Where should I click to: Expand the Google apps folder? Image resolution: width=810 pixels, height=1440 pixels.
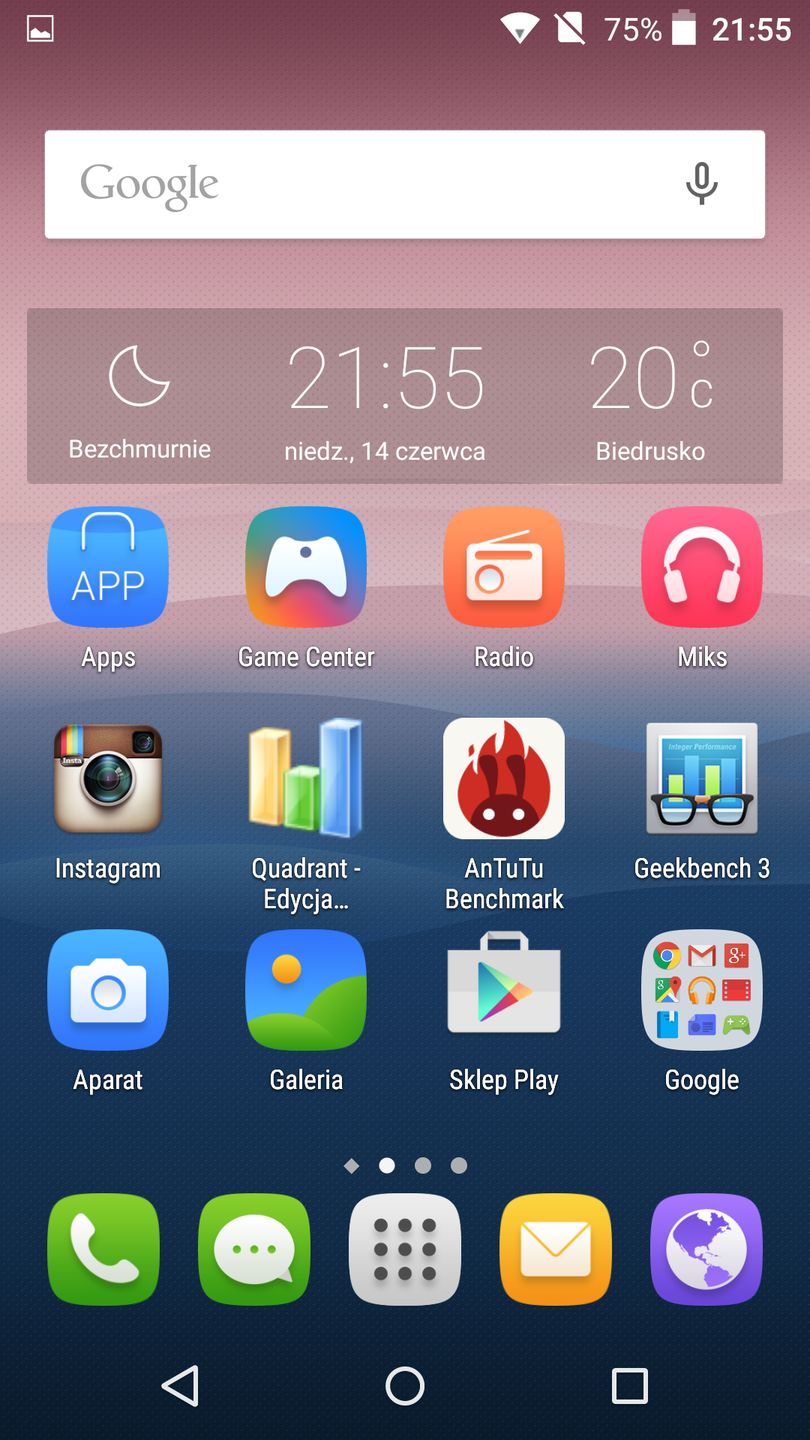click(x=702, y=991)
